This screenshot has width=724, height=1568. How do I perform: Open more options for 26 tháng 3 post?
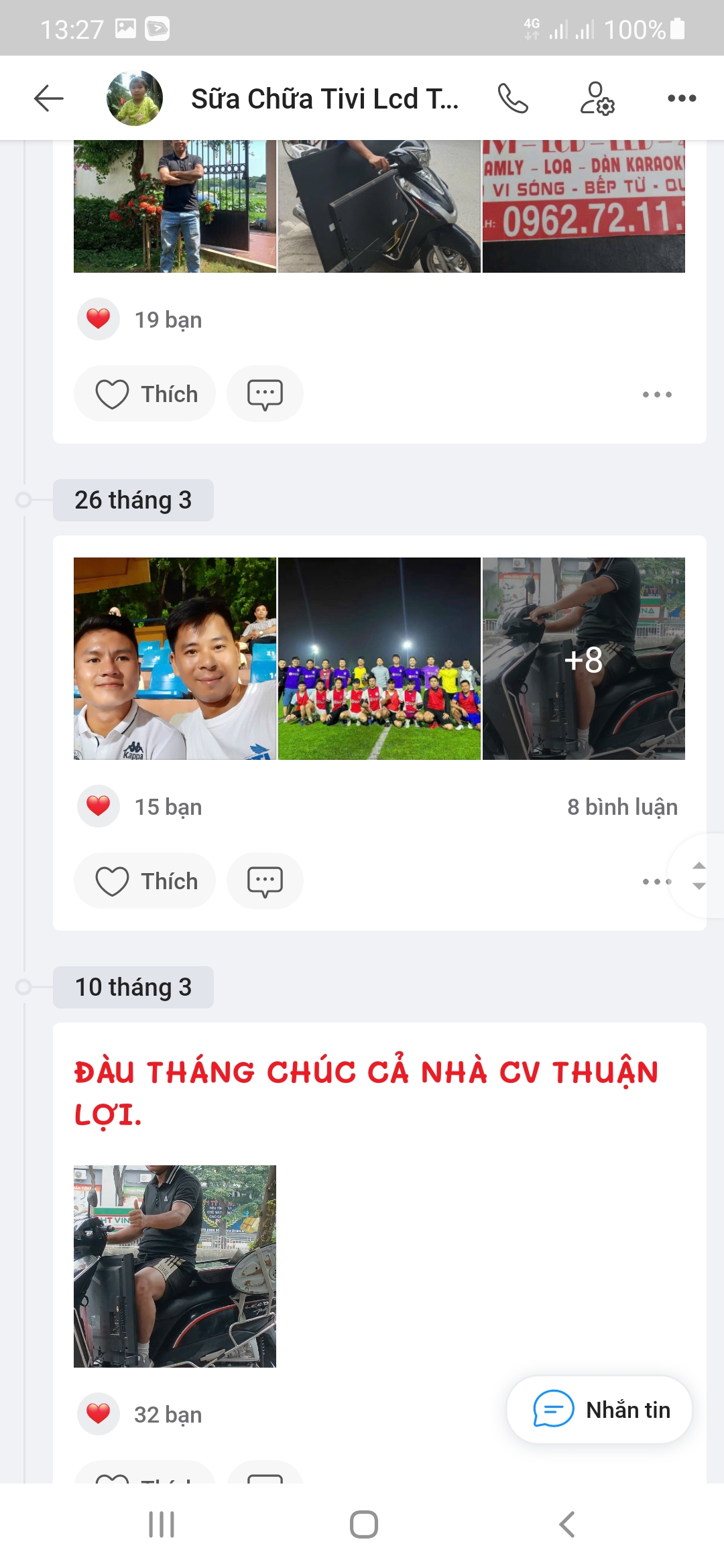click(656, 882)
